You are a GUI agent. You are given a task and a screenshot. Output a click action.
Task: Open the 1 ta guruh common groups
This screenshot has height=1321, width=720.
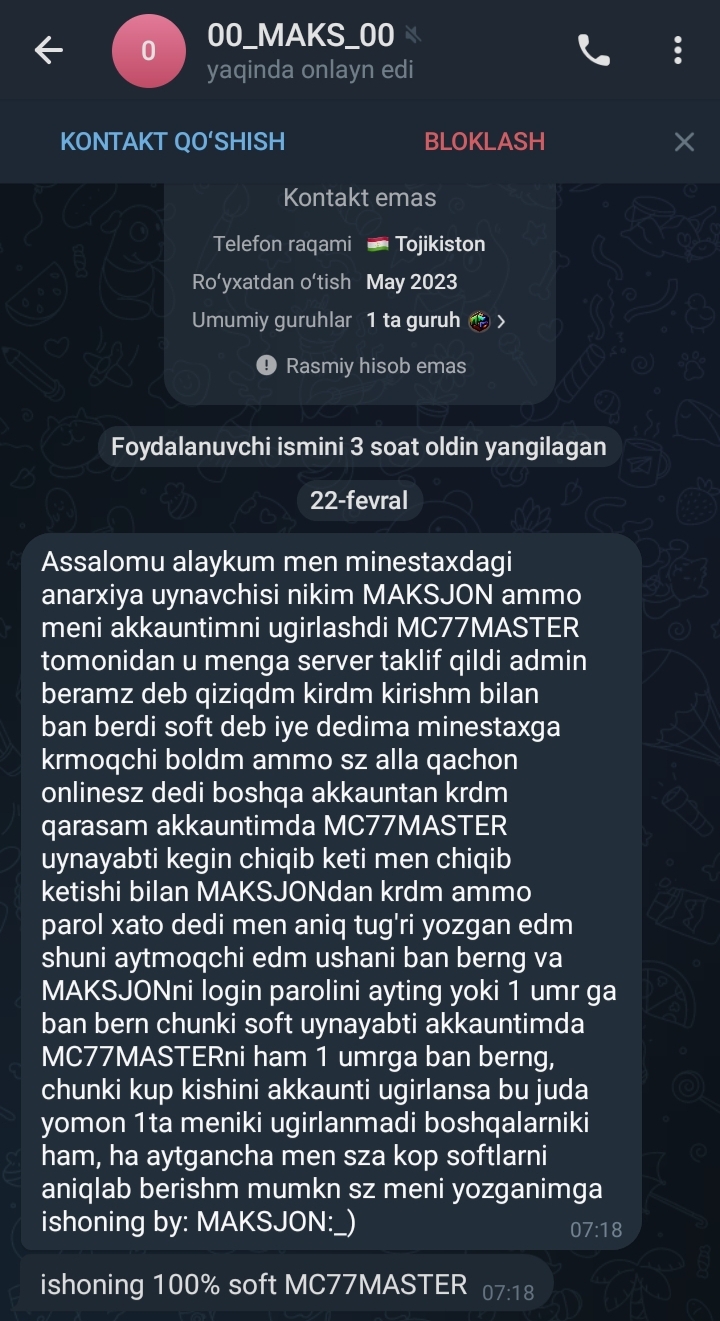[x=435, y=321]
